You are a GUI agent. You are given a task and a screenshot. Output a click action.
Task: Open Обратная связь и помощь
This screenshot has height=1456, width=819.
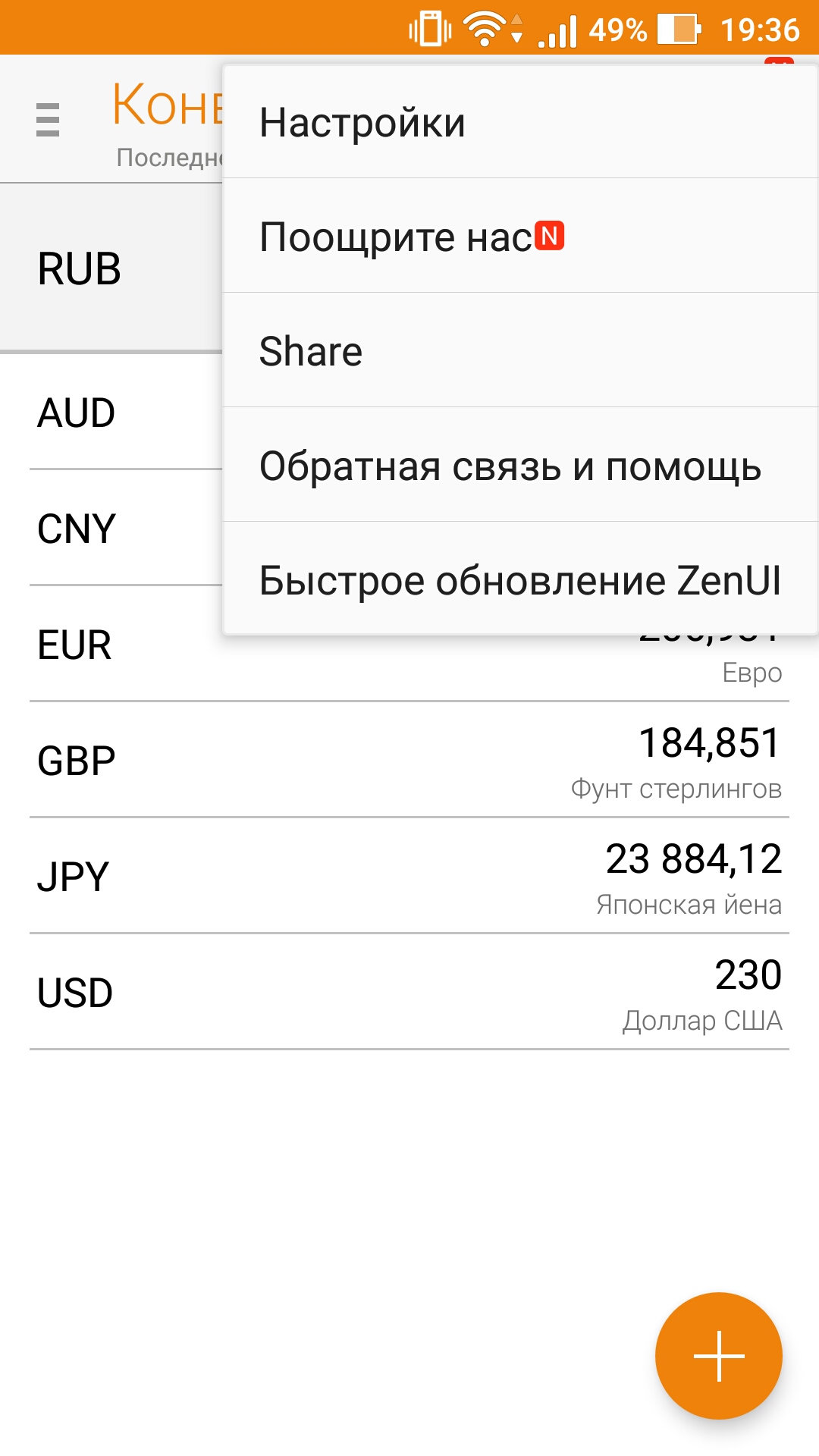point(520,465)
